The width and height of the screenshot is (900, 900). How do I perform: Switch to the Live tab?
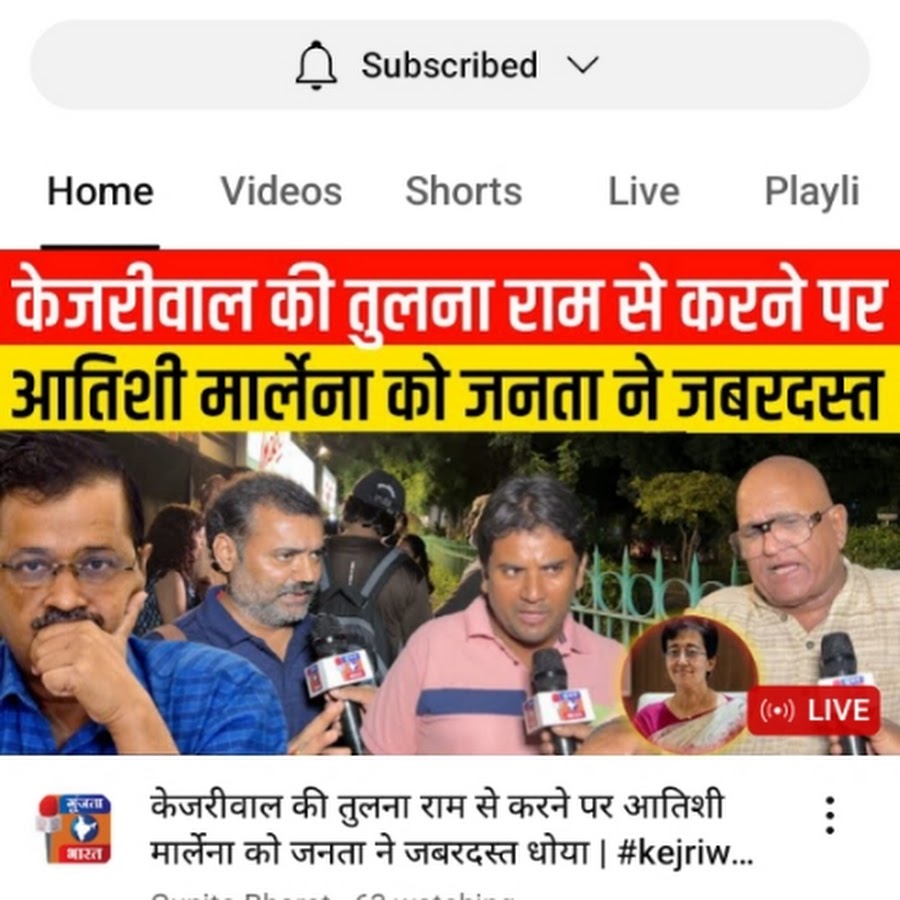pos(643,192)
